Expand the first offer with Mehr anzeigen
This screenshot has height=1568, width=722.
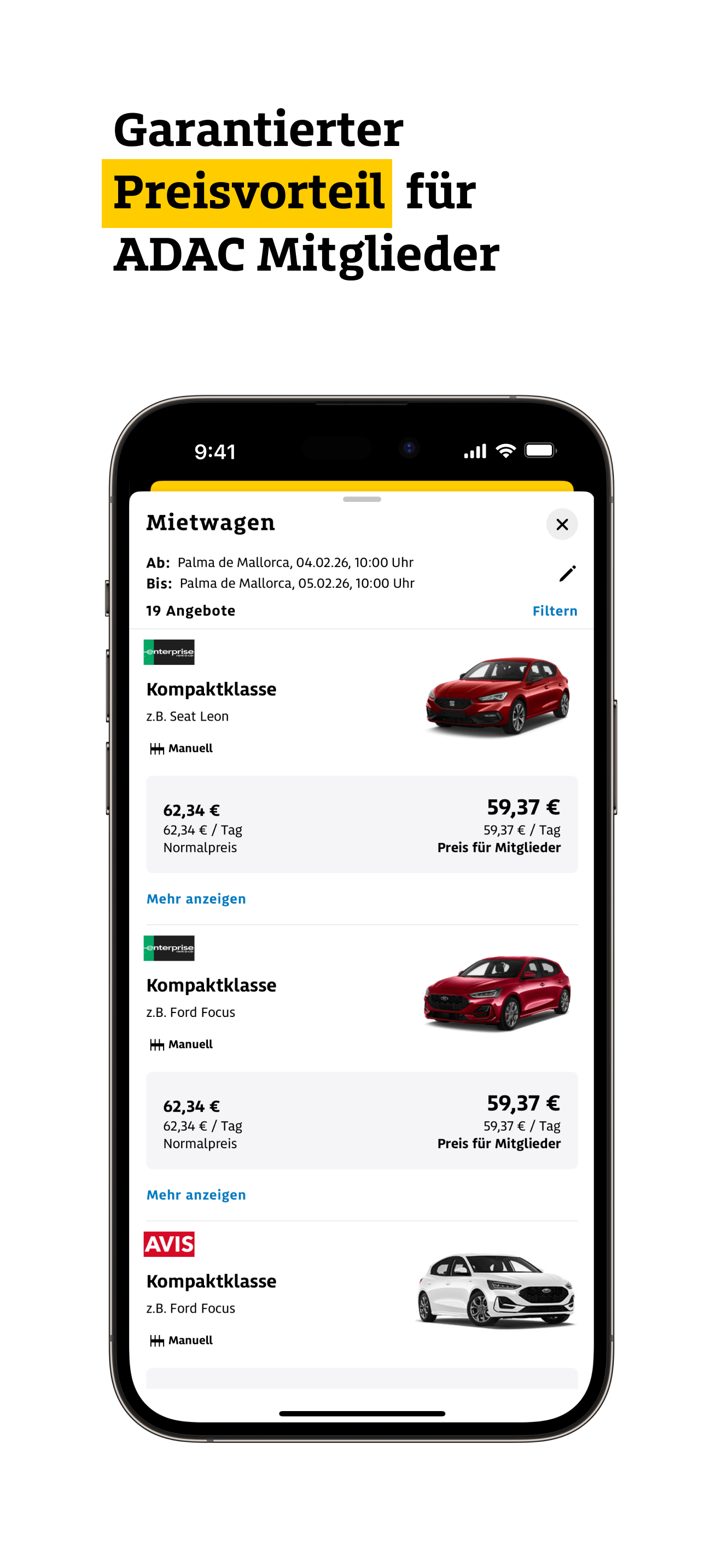(196, 898)
